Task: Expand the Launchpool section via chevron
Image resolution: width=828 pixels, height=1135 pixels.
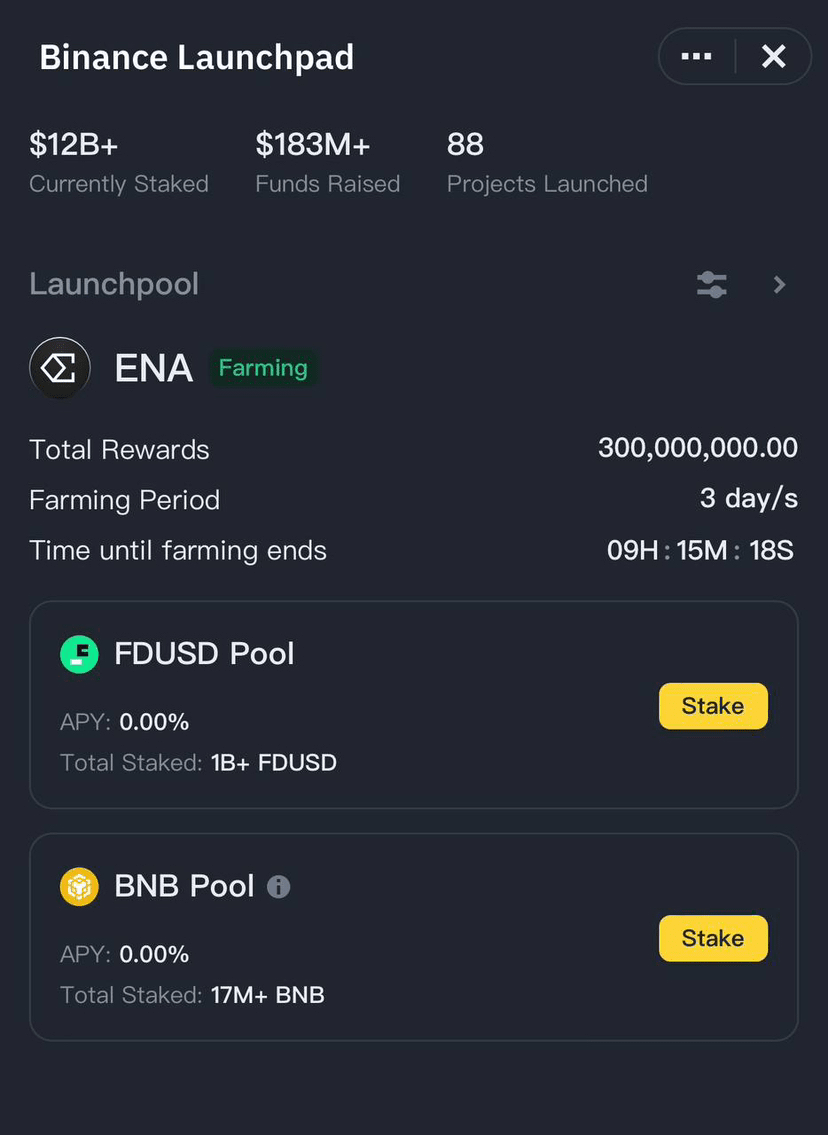Action: pyautogui.click(x=779, y=284)
